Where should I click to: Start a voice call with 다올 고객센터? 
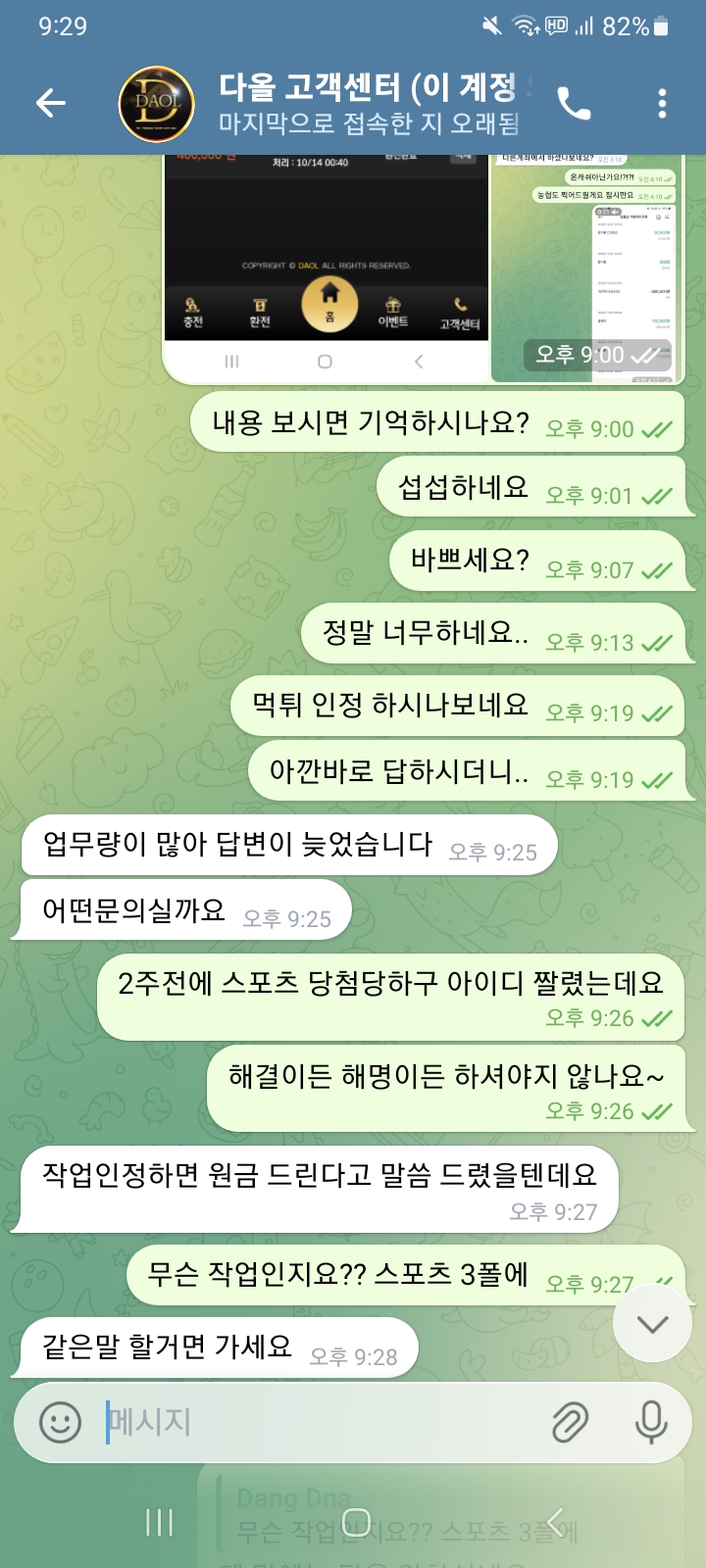574,103
